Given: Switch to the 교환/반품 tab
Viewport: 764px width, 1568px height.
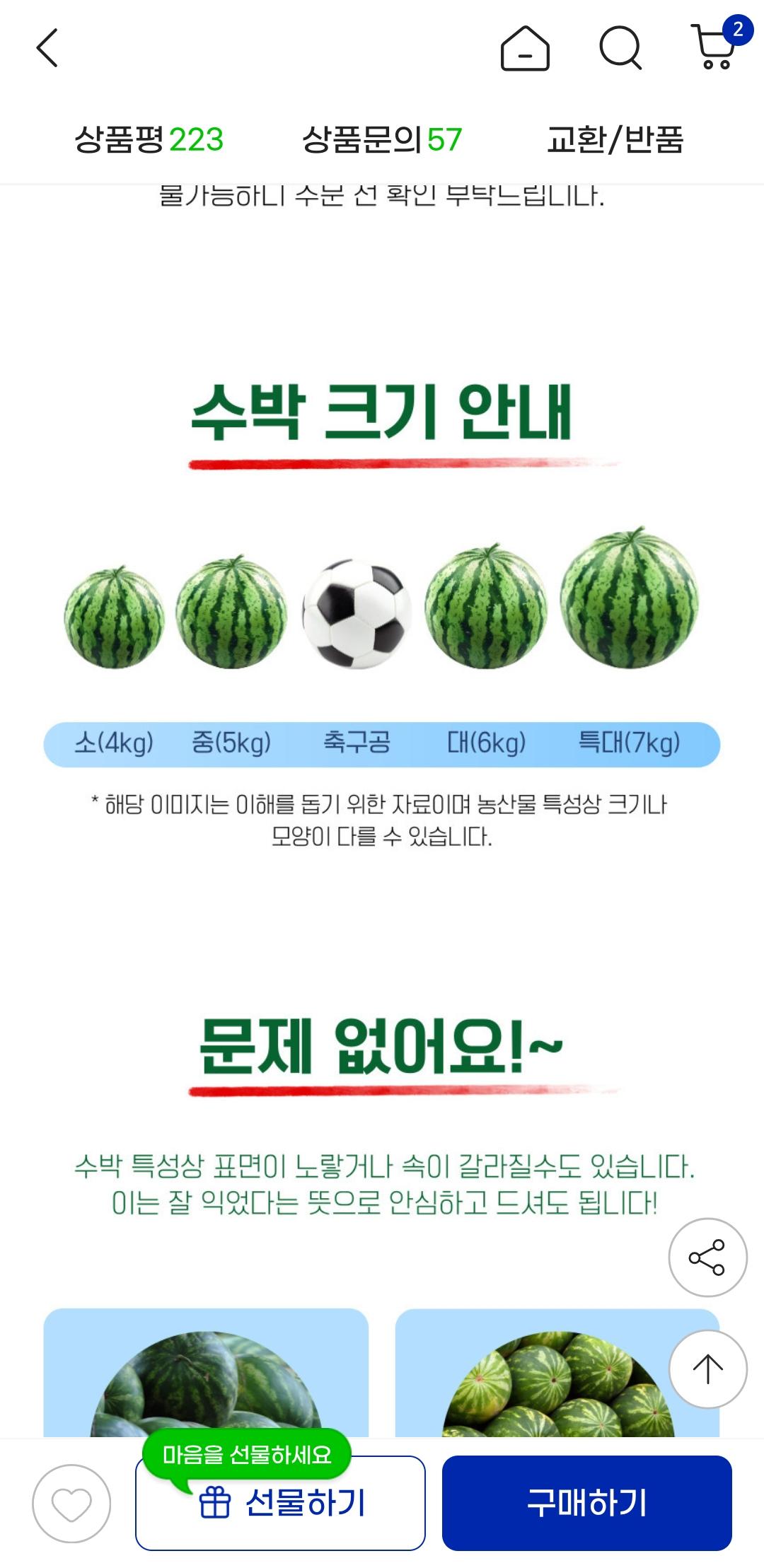Looking at the screenshot, I should click(x=615, y=139).
